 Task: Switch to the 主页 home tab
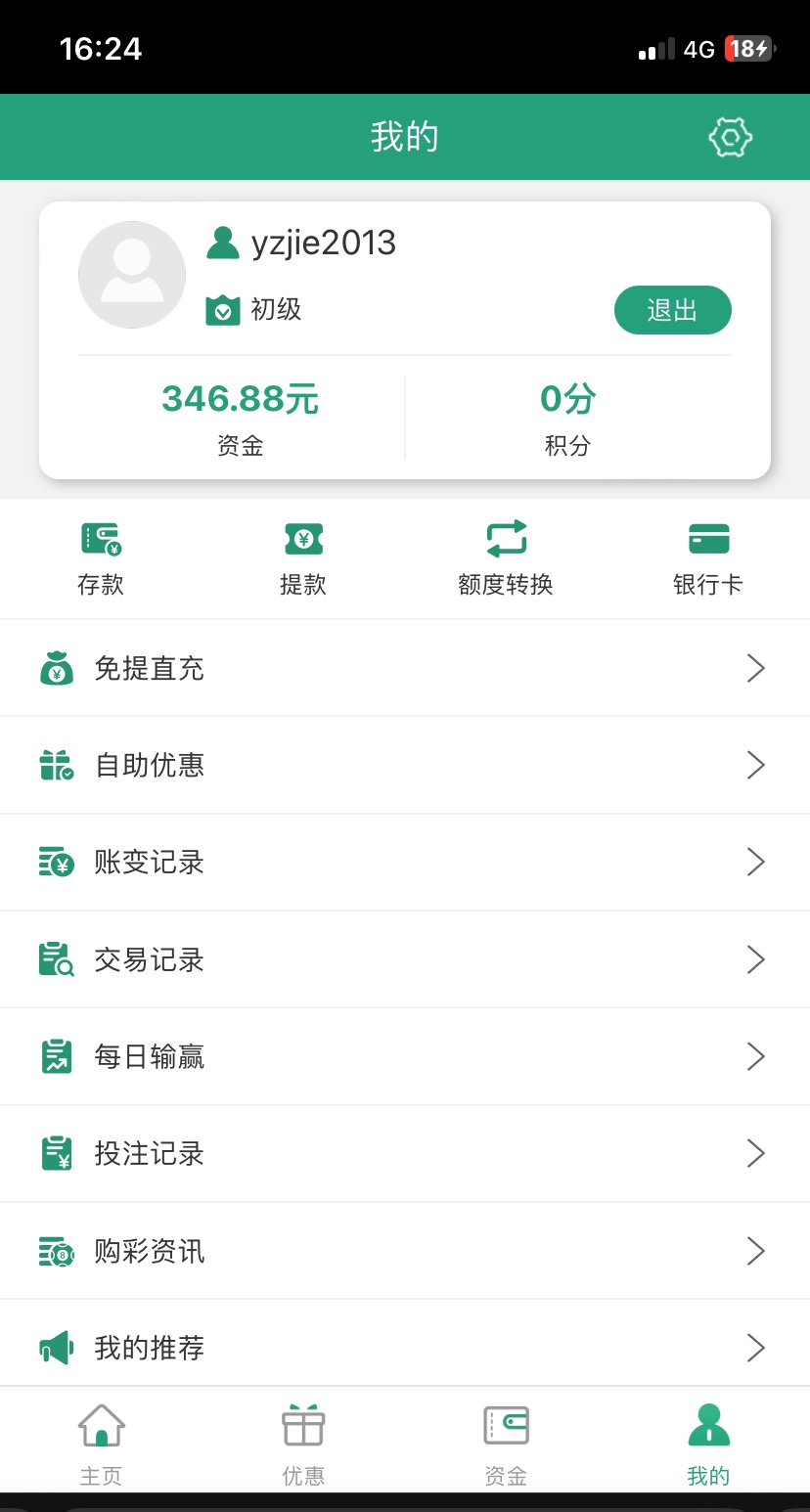[101, 1443]
